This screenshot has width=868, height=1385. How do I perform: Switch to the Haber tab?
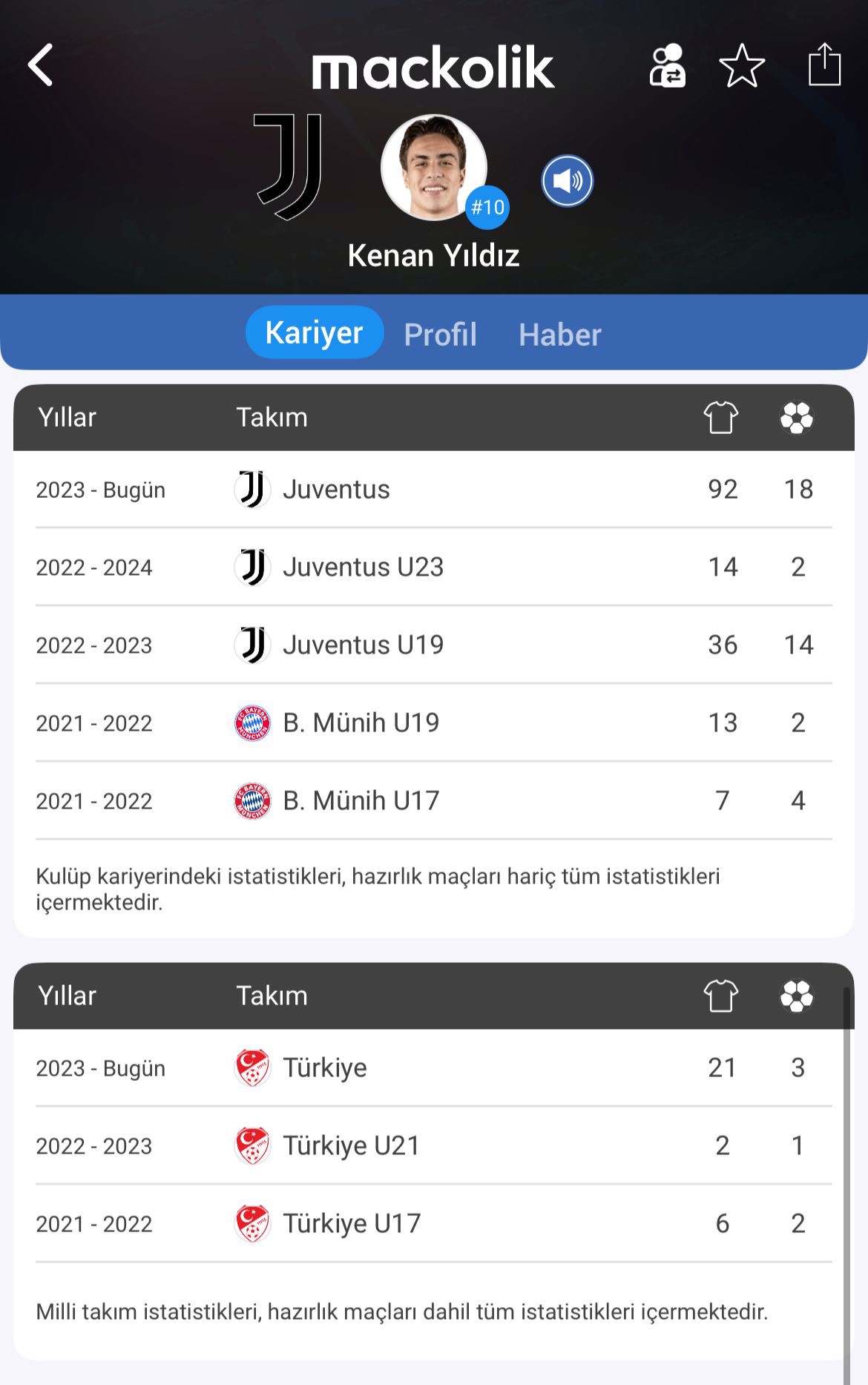pyautogui.click(x=559, y=334)
